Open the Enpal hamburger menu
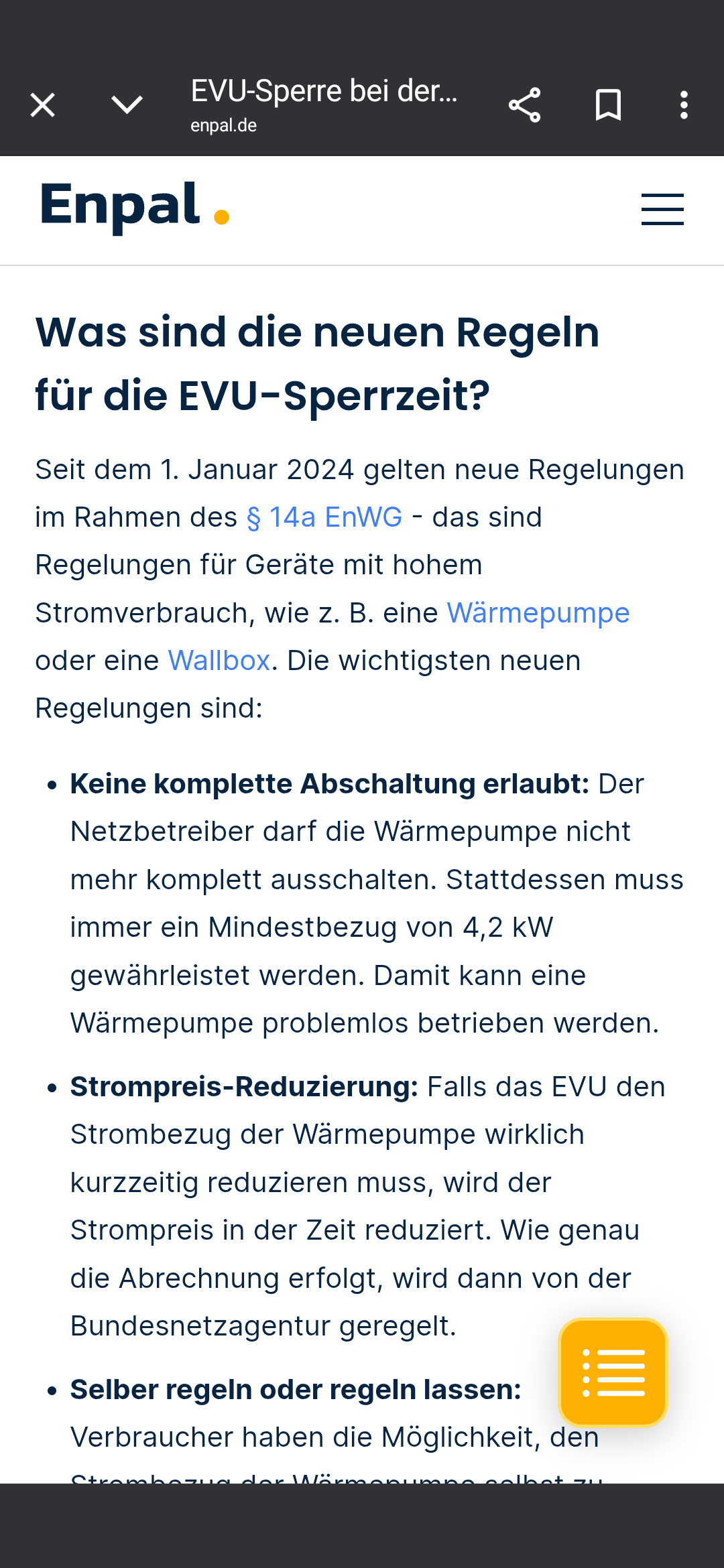 662,209
